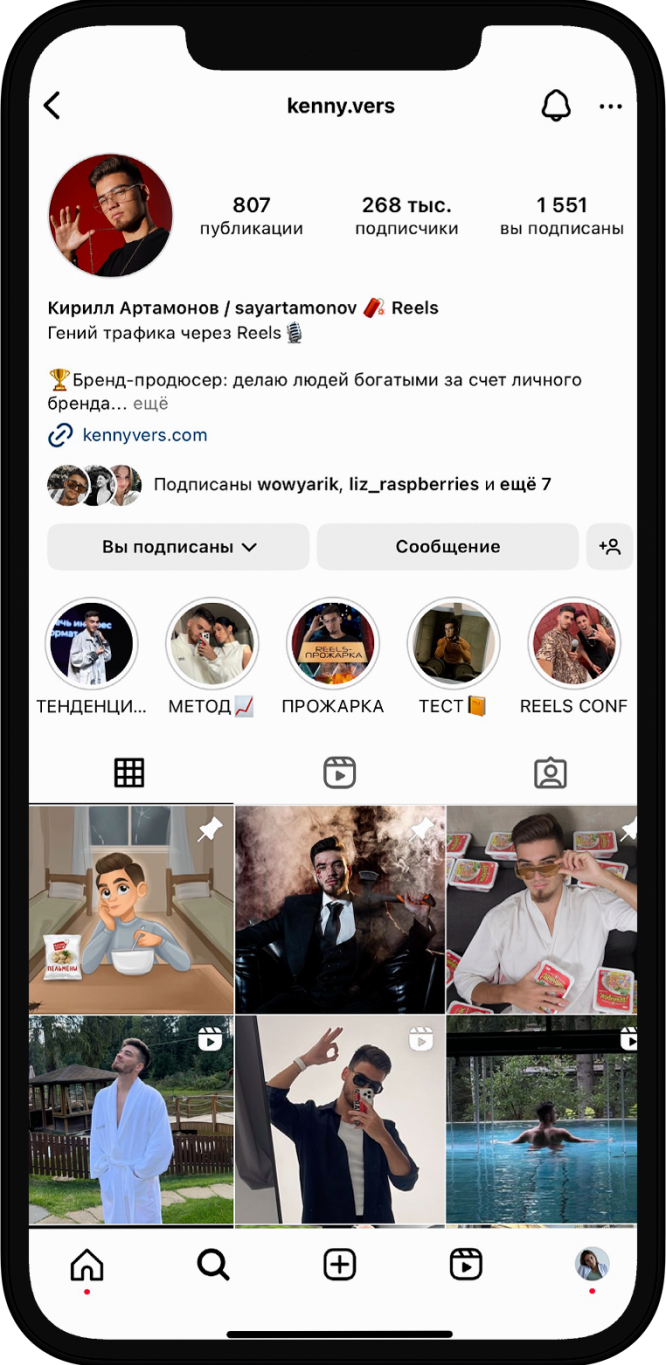Tap the "Сообщение" button
This screenshot has width=666, height=1365.
click(x=448, y=547)
